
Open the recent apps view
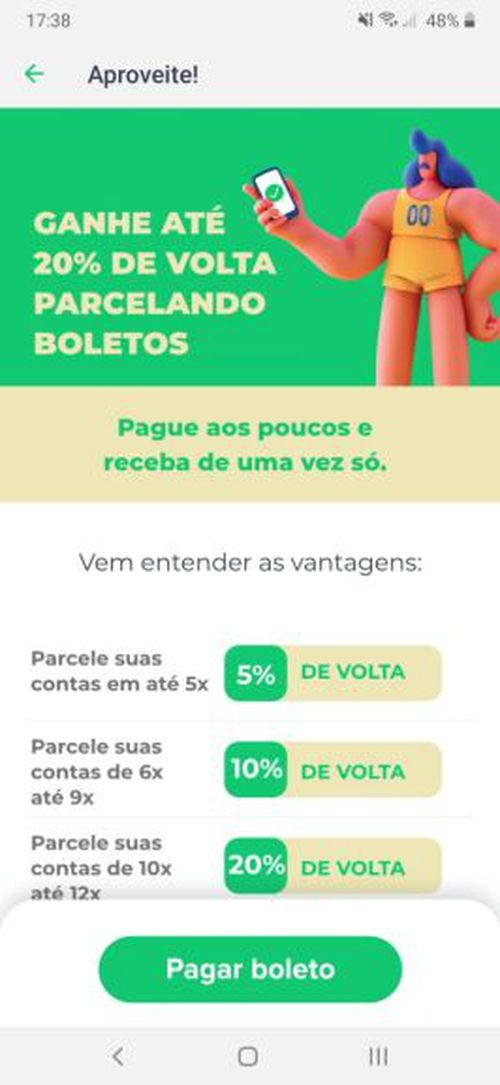(x=378, y=1056)
